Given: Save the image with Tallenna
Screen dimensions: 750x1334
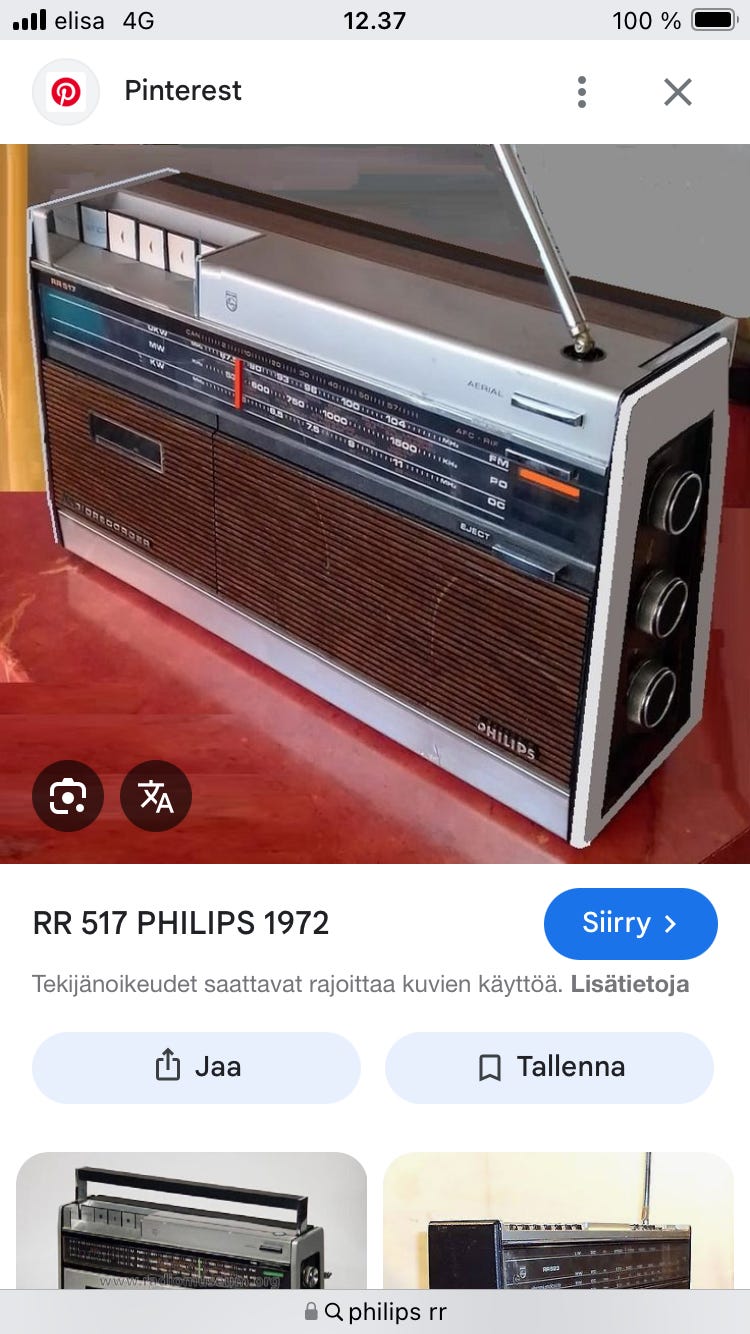Looking at the screenshot, I should [x=549, y=1067].
